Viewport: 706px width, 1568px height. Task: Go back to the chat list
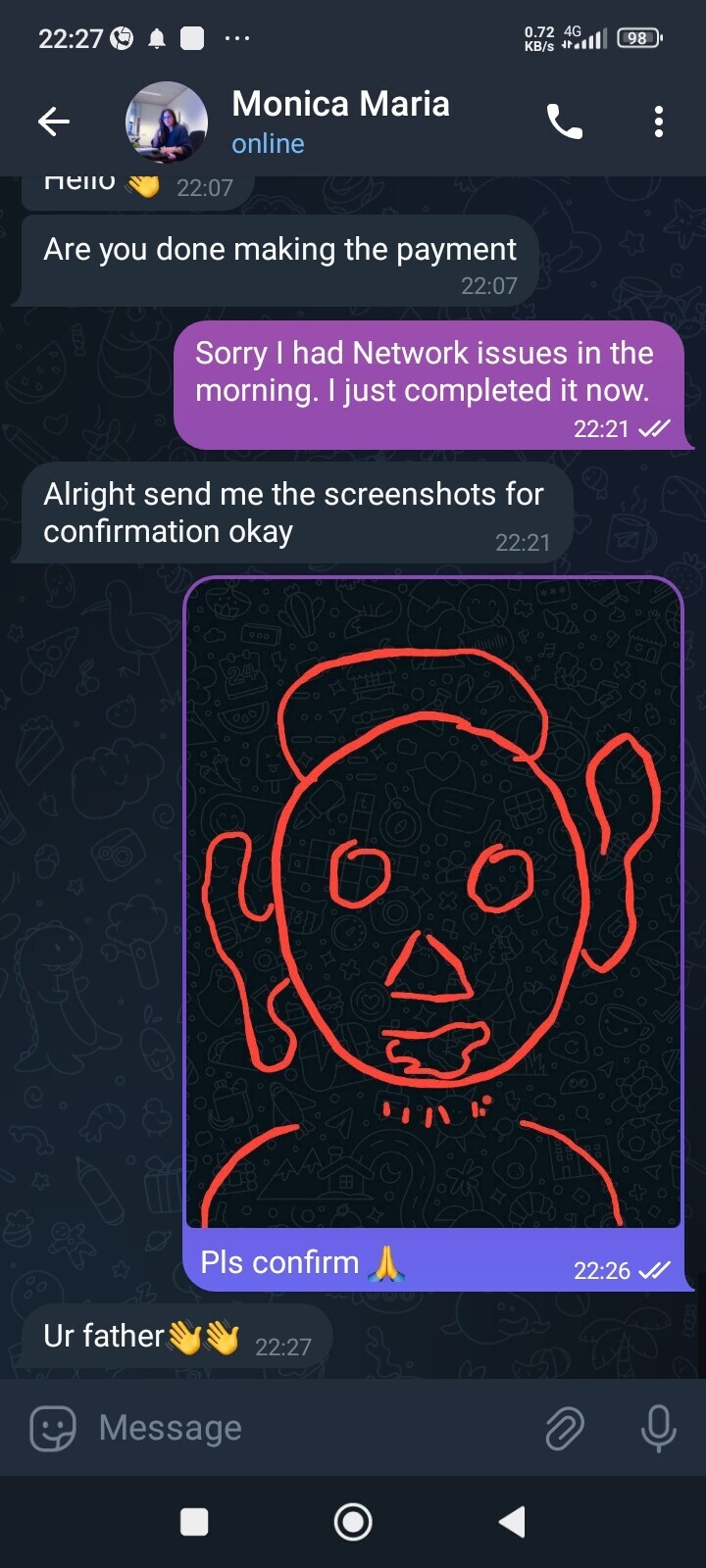54,122
